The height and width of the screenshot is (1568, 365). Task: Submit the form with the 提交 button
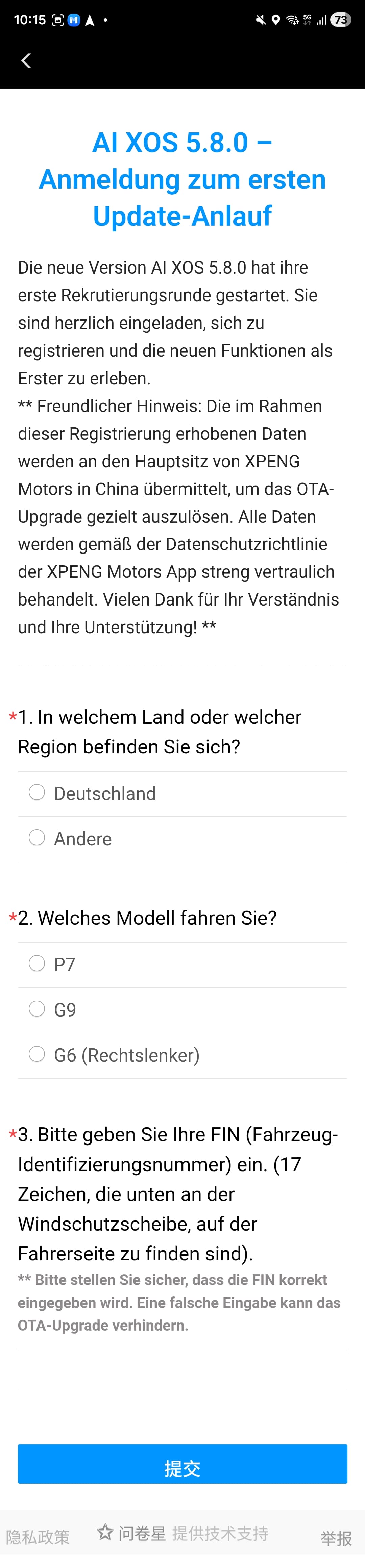[182, 1464]
